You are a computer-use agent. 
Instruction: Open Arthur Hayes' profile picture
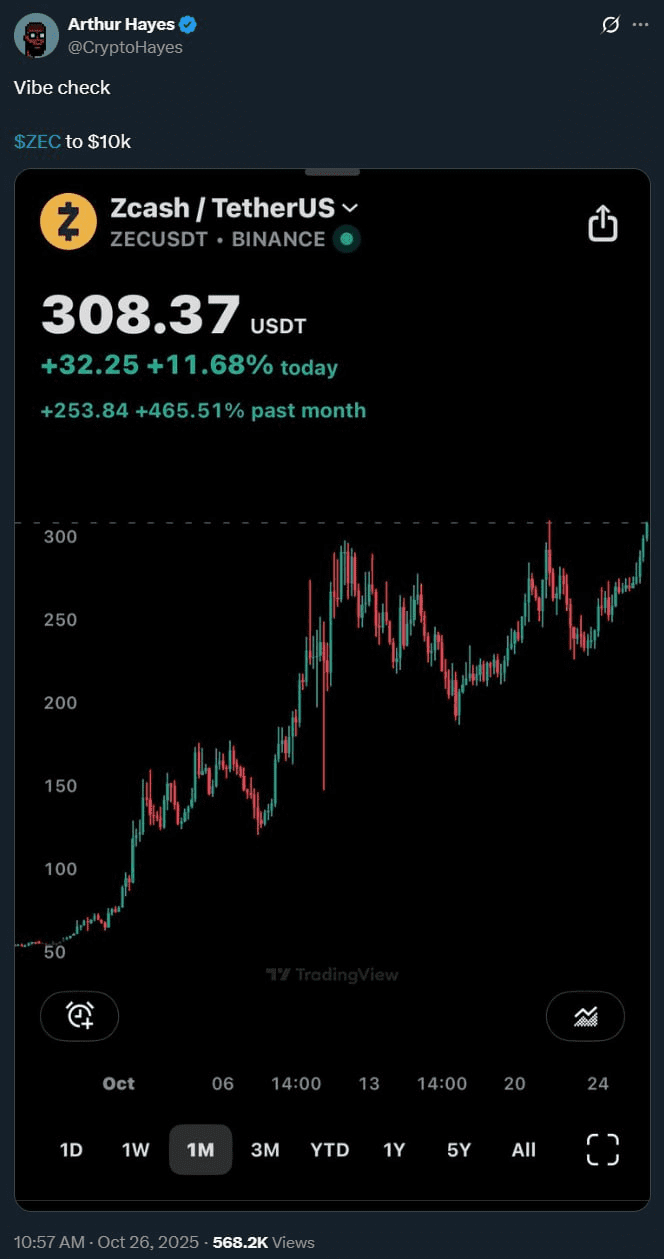(36, 35)
